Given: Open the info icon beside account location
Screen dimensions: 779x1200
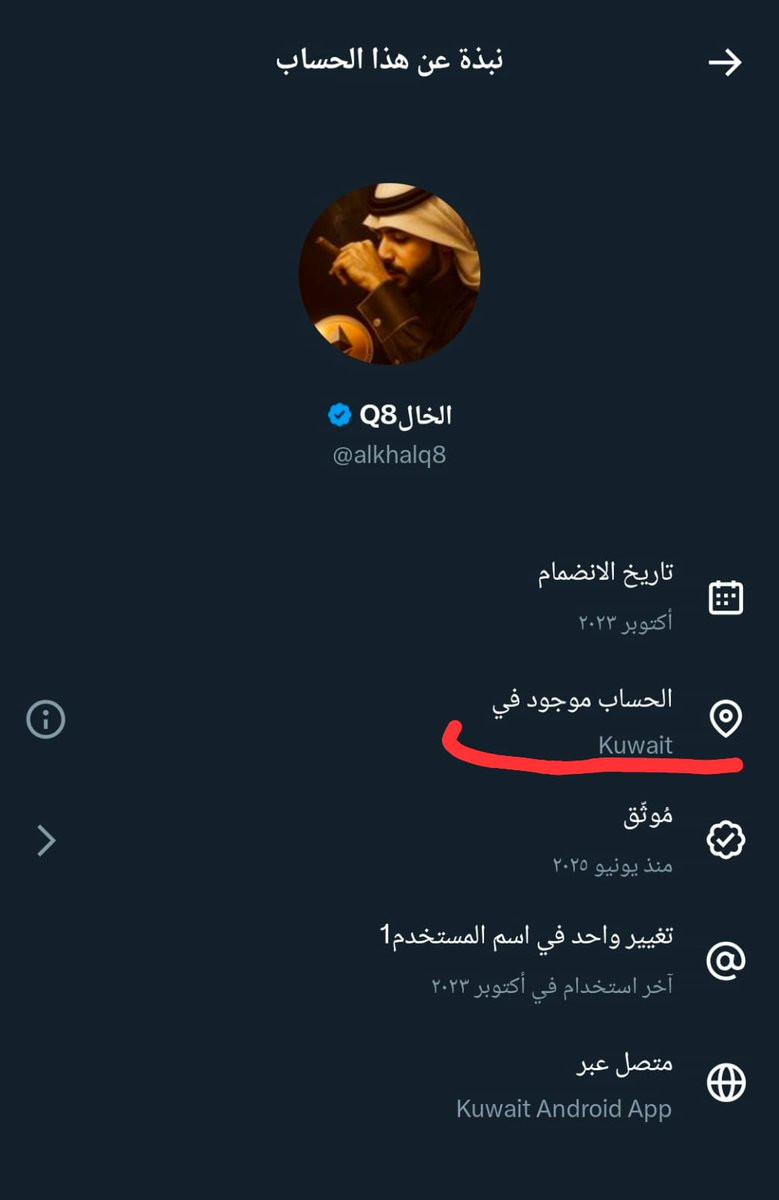Looking at the screenshot, I should point(46,719).
